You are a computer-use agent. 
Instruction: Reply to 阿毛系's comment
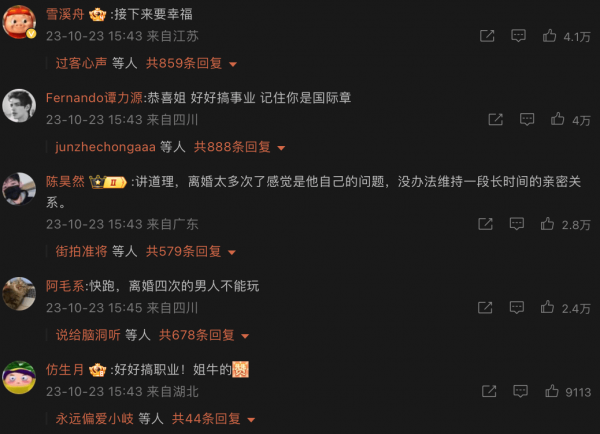516,308
